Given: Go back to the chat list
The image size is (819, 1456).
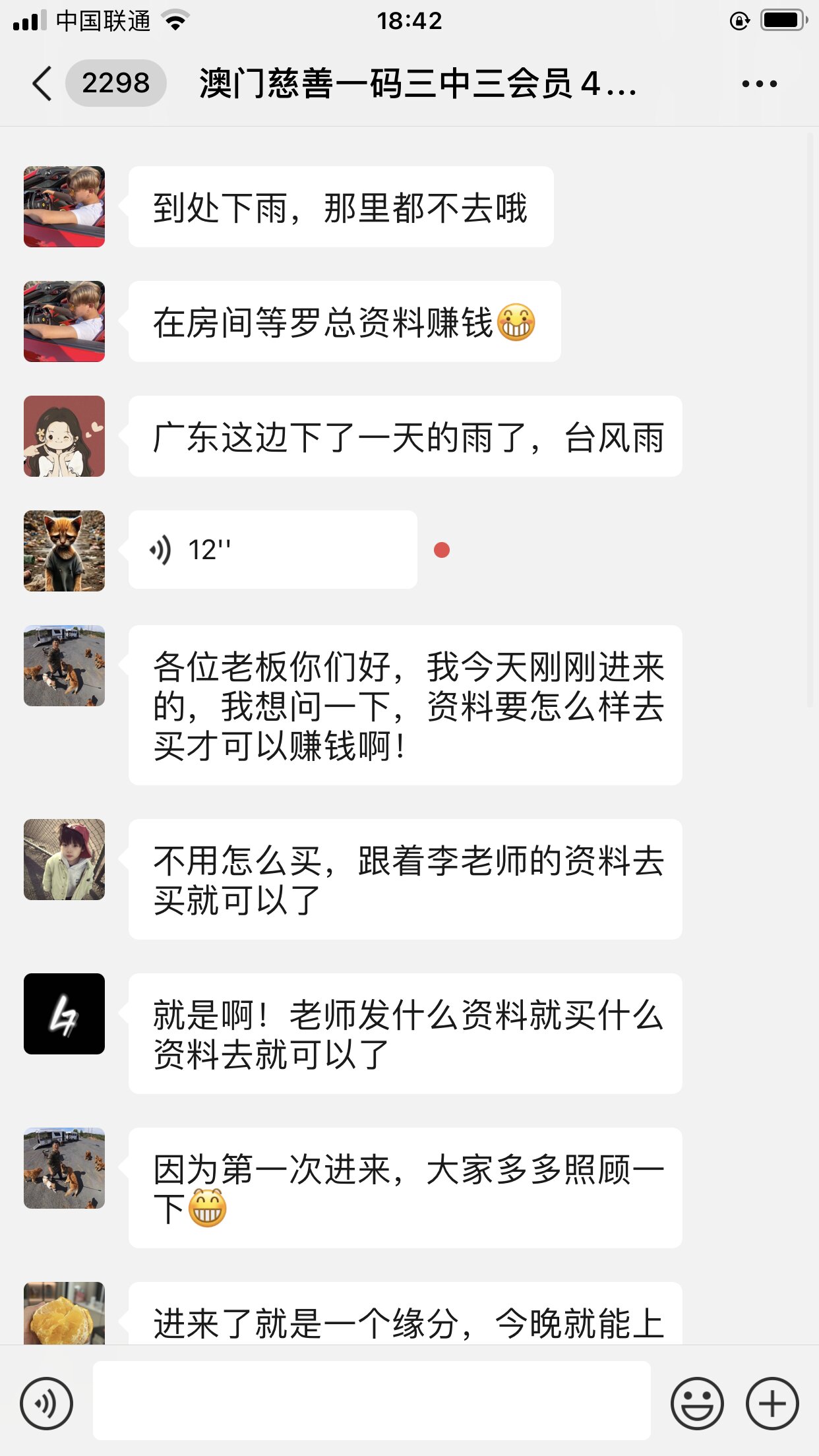Looking at the screenshot, I should (42, 84).
